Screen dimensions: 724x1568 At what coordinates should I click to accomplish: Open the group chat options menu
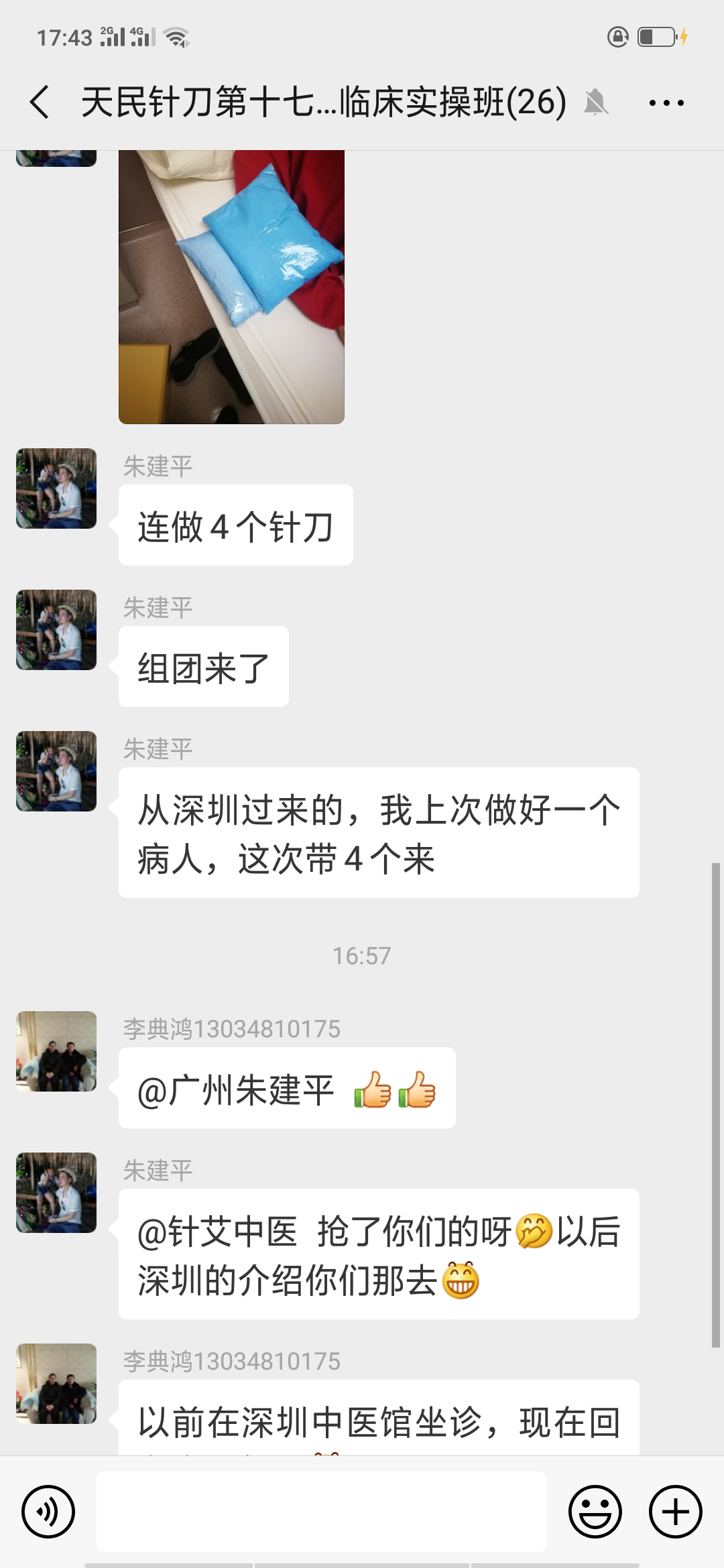click(666, 103)
